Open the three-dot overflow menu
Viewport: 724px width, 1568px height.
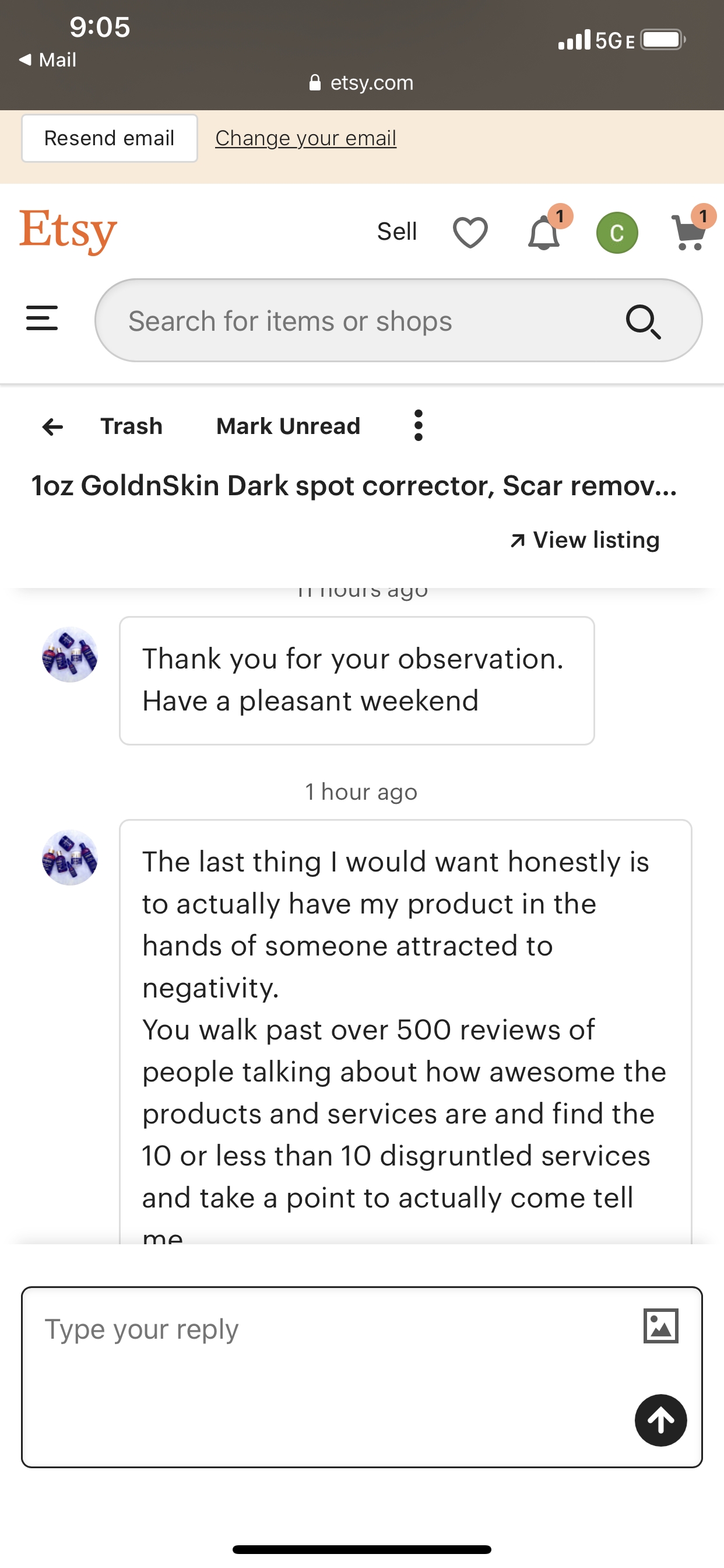pyautogui.click(x=418, y=425)
